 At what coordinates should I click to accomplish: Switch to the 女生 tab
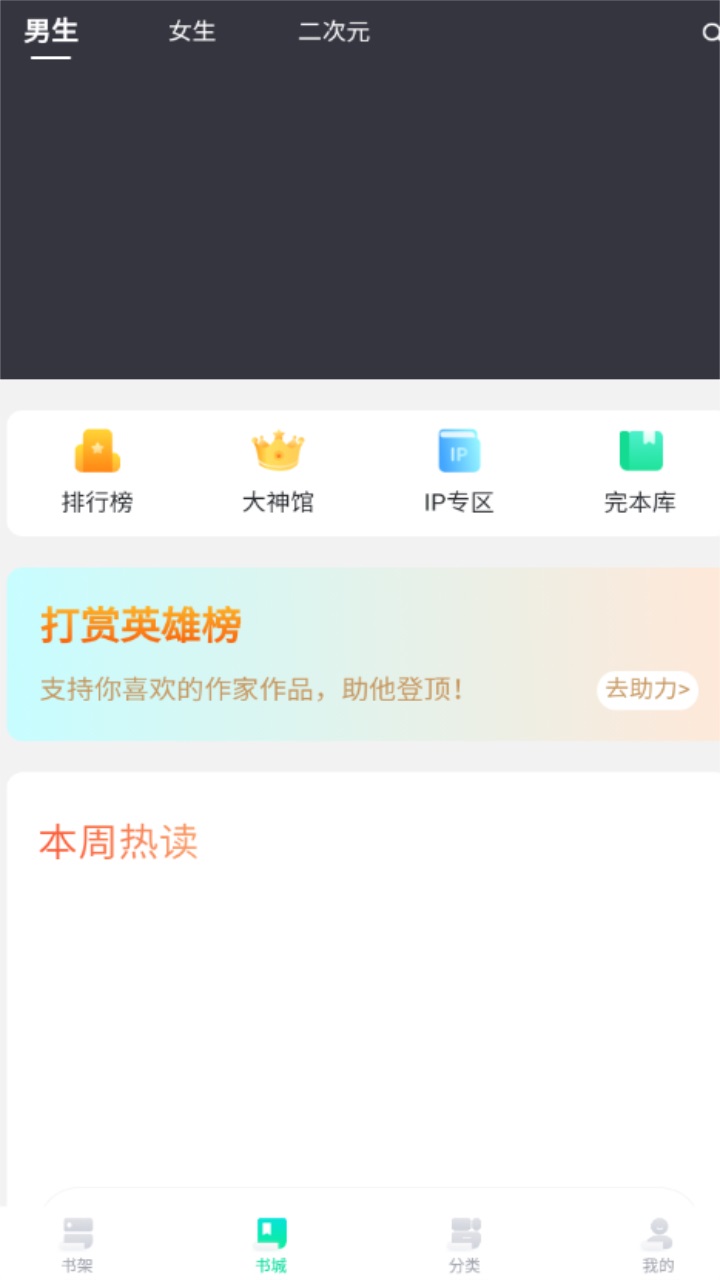click(192, 32)
